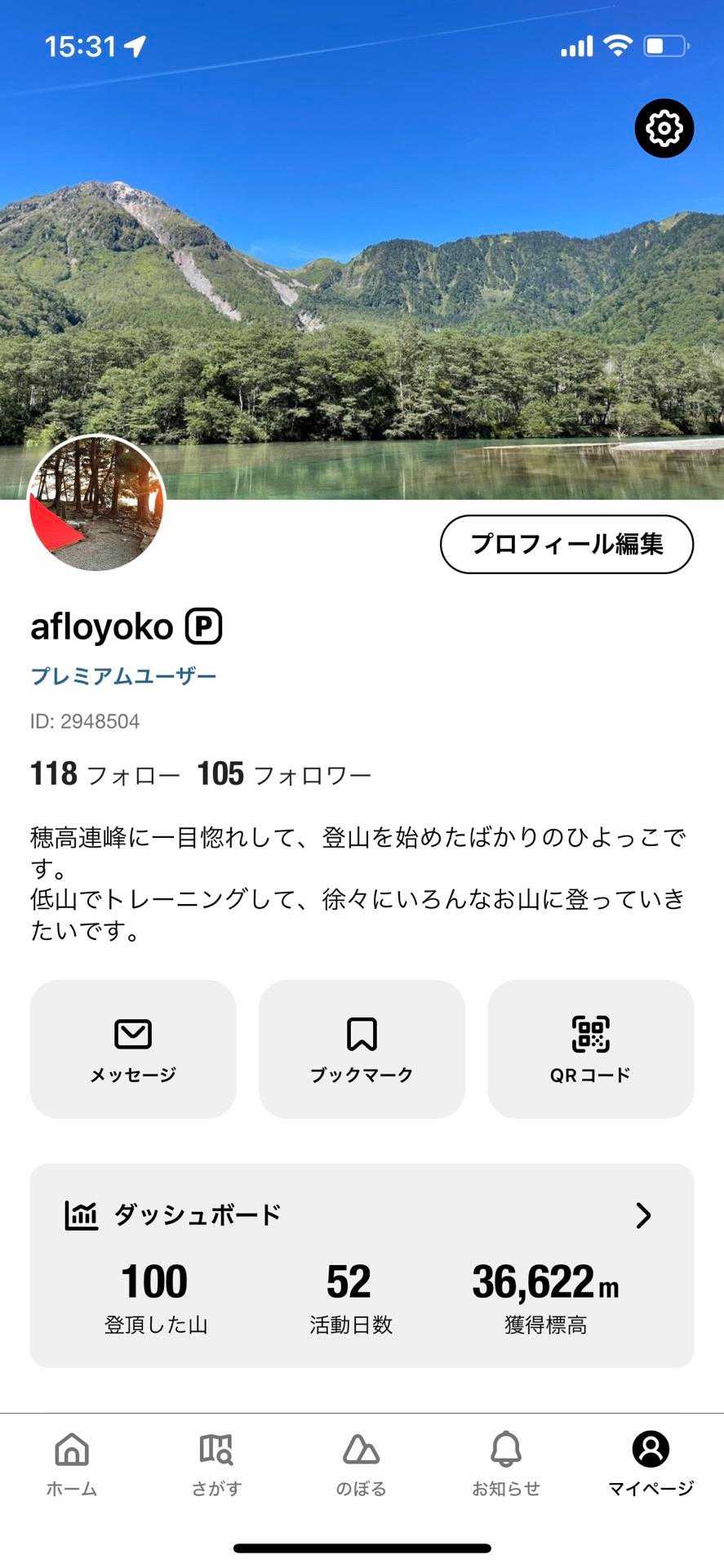Image resolution: width=724 pixels, height=1568 pixels.
Task: Select the のぼる tab
Action: [361, 1464]
